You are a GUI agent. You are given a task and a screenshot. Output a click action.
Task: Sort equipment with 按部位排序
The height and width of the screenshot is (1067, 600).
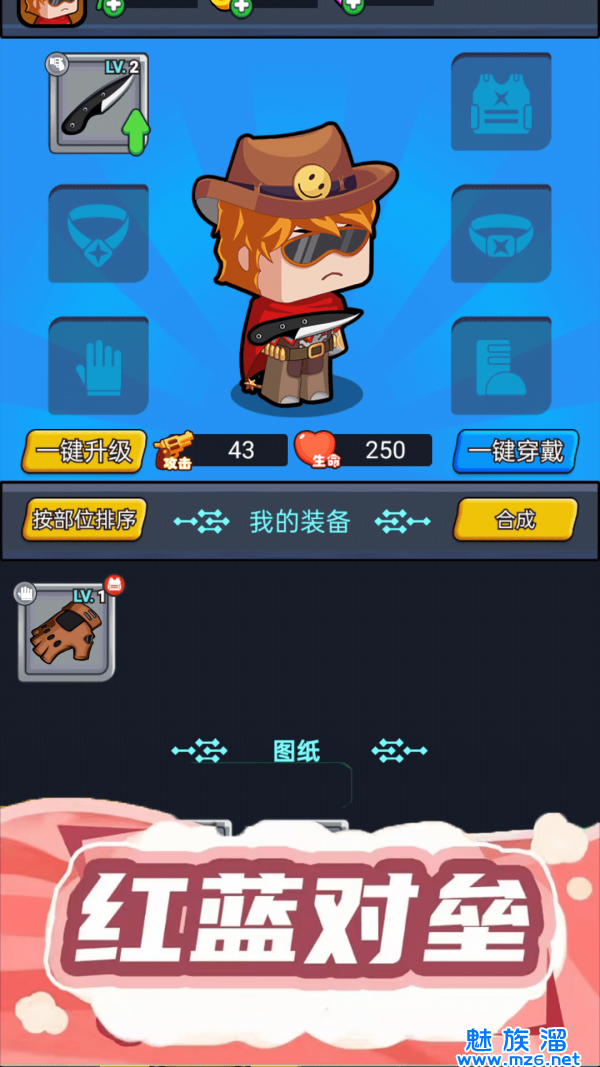[84, 520]
